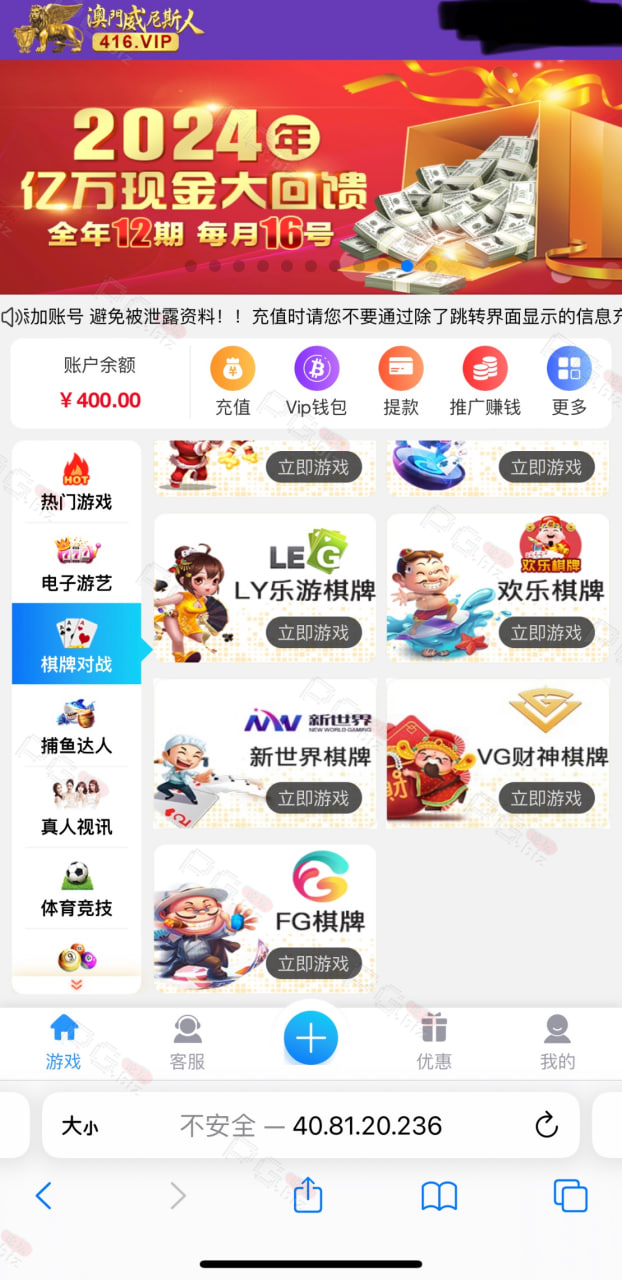Image resolution: width=622 pixels, height=1280 pixels.
Task: Switch to 真人视讯 category
Action: (x=76, y=808)
